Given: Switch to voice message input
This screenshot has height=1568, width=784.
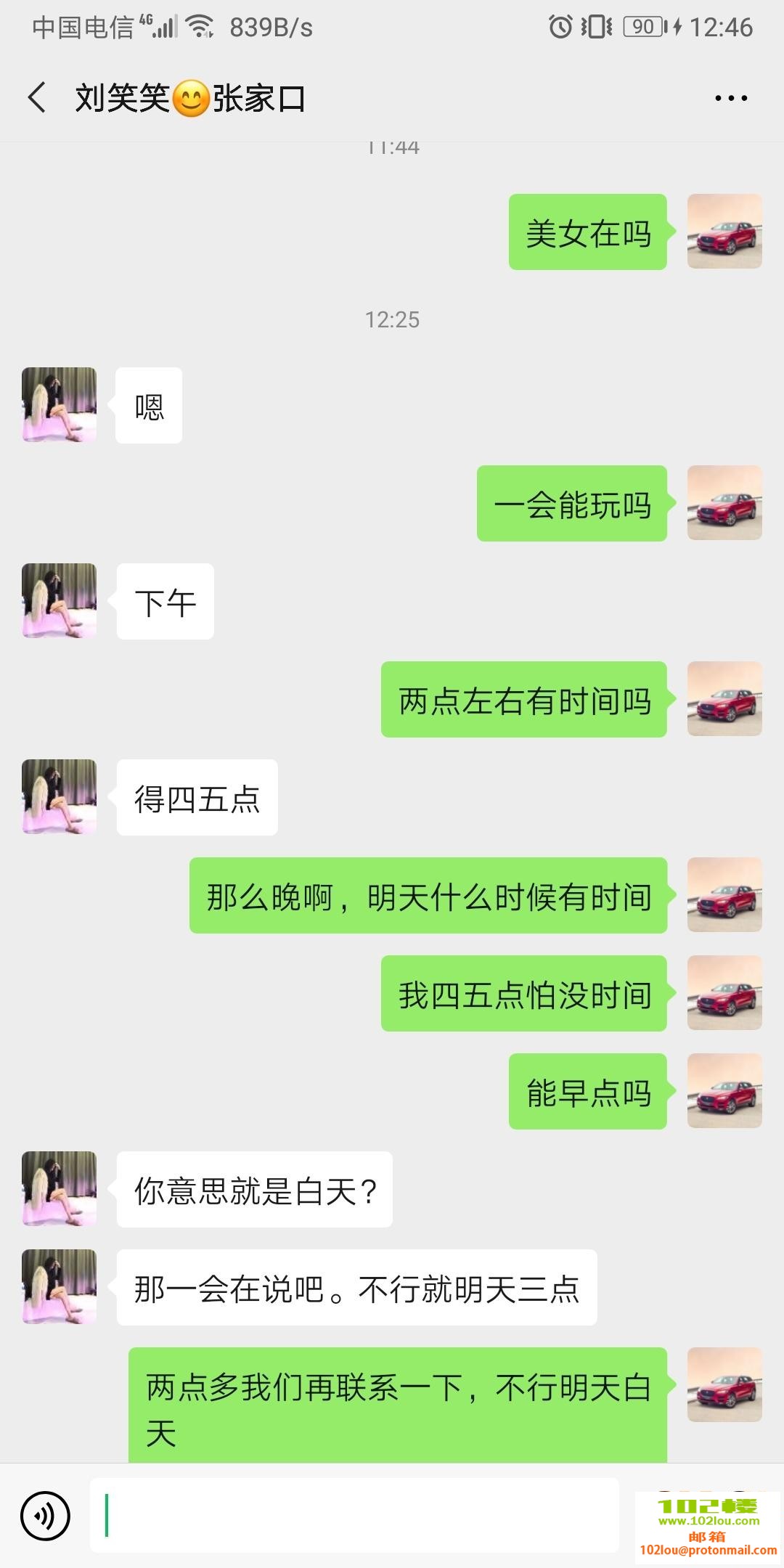Looking at the screenshot, I should (45, 1516).
